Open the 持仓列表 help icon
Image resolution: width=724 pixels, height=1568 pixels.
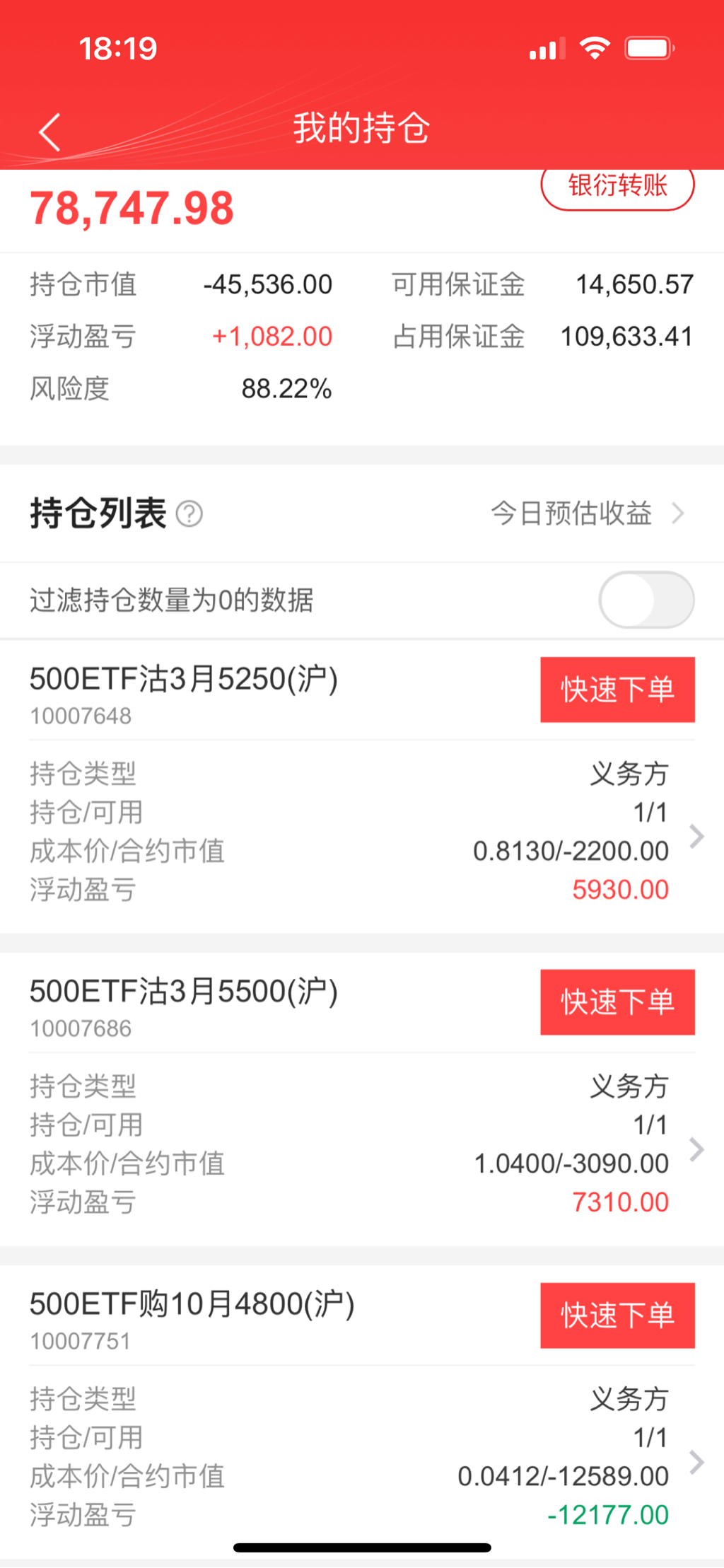pos(189,513)
